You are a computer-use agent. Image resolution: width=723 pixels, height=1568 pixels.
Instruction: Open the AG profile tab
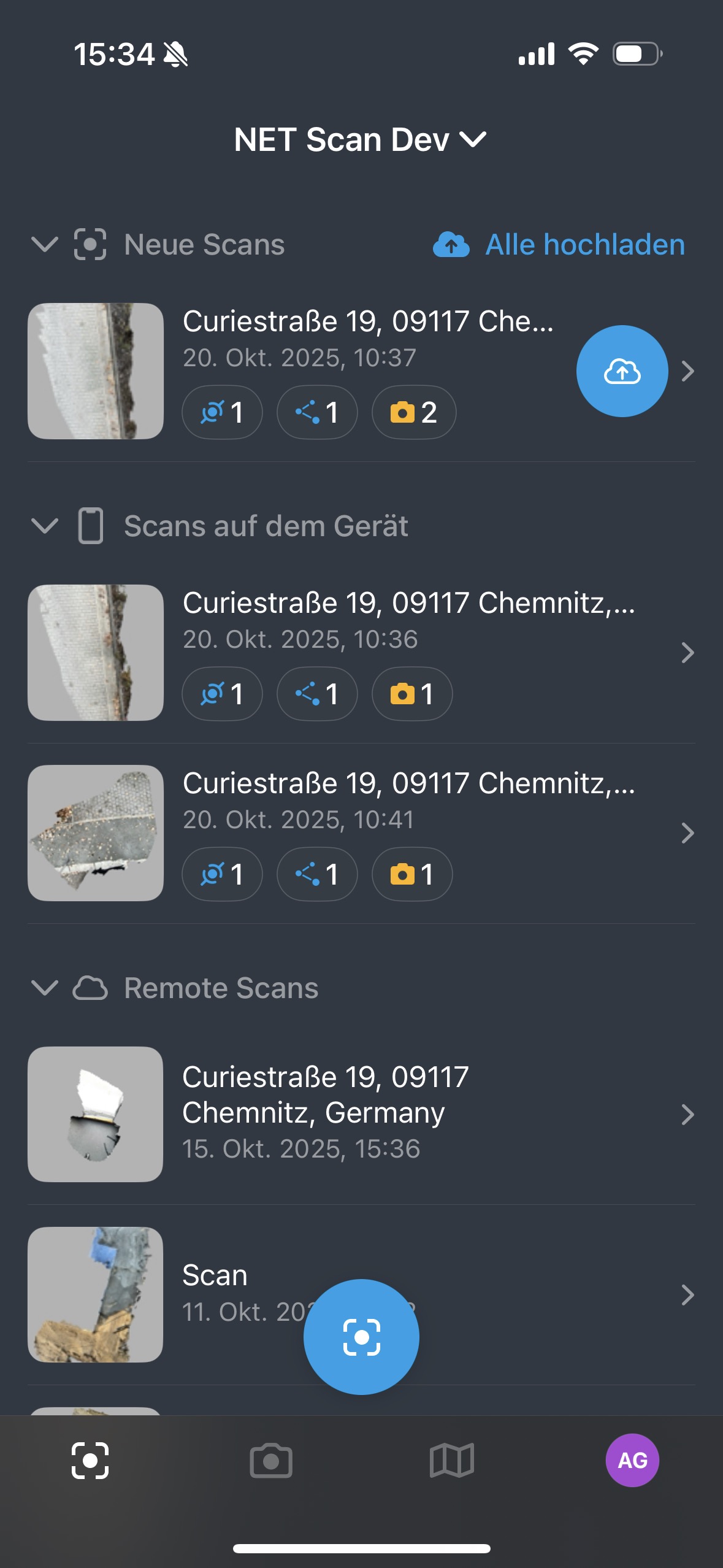point(632,1461)
